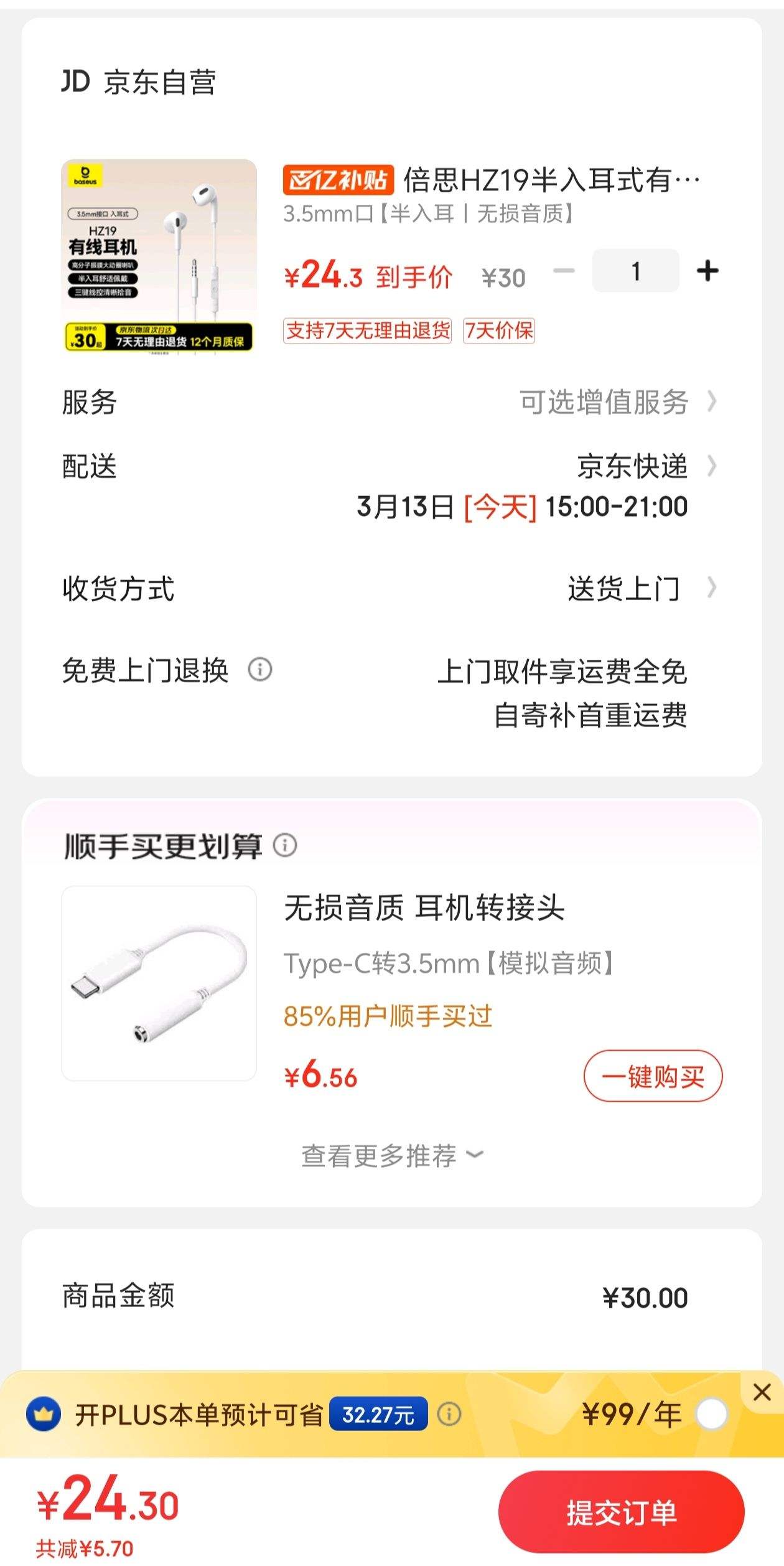Edit the quantity field showing 1
This screenshot has height=1566, width=784.
[x=635, y=271]
